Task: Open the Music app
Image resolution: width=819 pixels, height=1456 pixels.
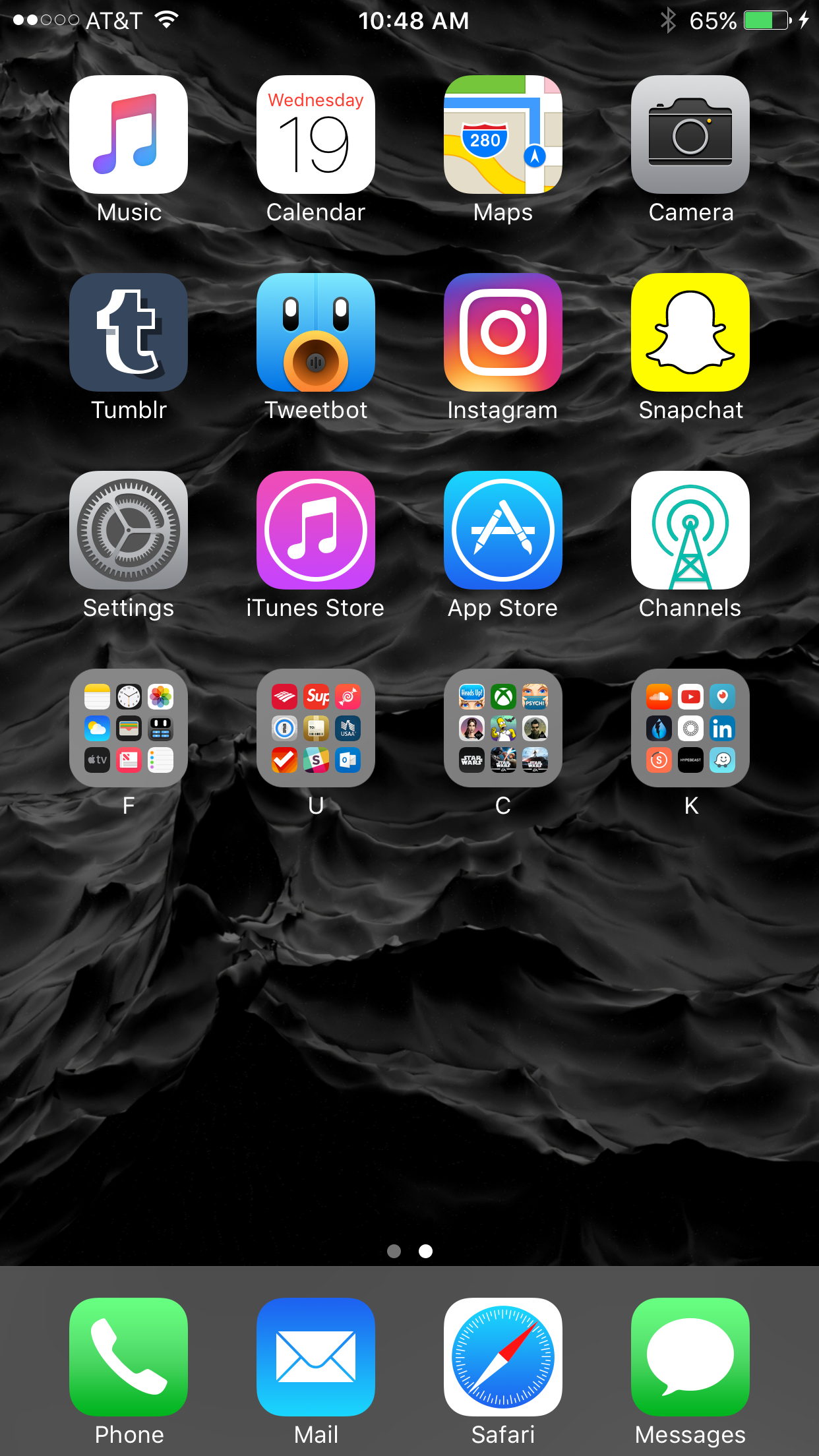Action: [x=129, y=135]
